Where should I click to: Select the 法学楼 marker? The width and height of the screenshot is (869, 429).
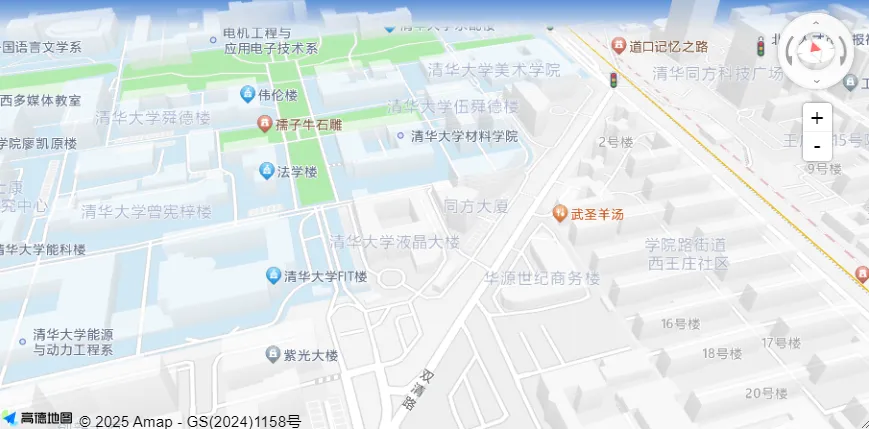(x=265, y=171)
